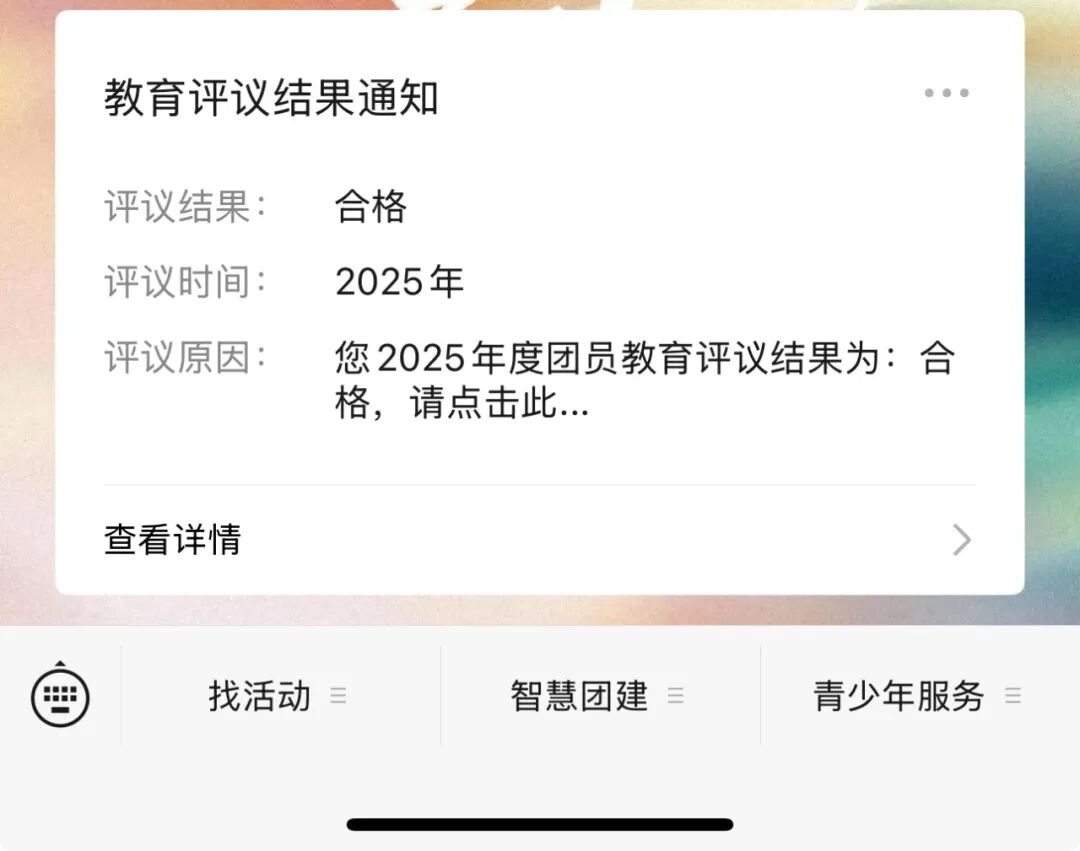
Task: Expand the 青少年服务 menu
Action: pos(917,696)
